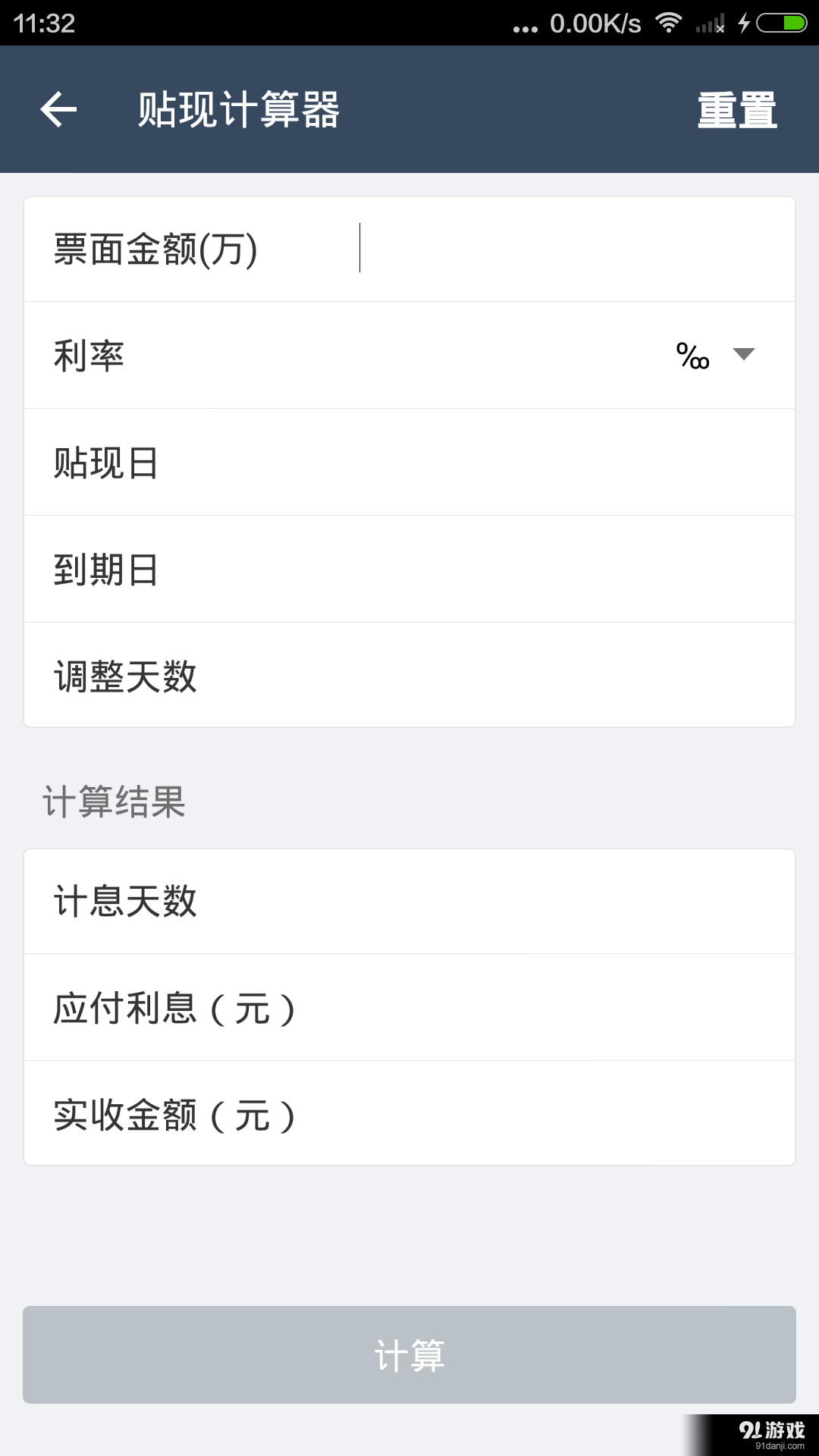The image size is (819, 1456).
Task: Select the ‰ unit symbol next to 利率
Action: point(692,354)
